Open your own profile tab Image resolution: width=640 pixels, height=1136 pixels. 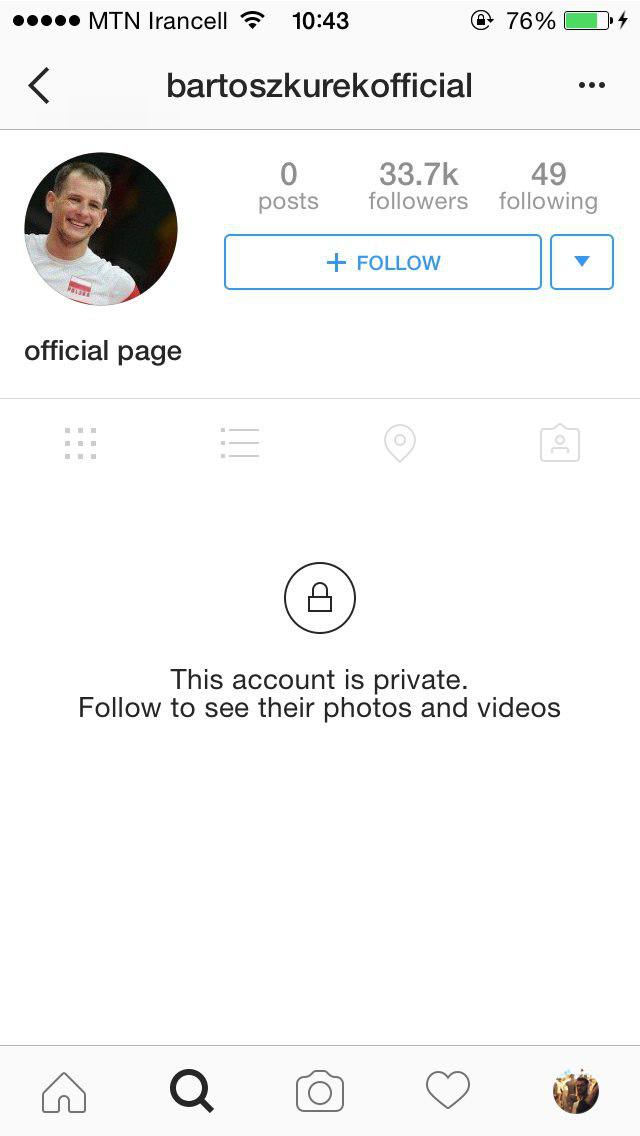tap(575, 1091)
